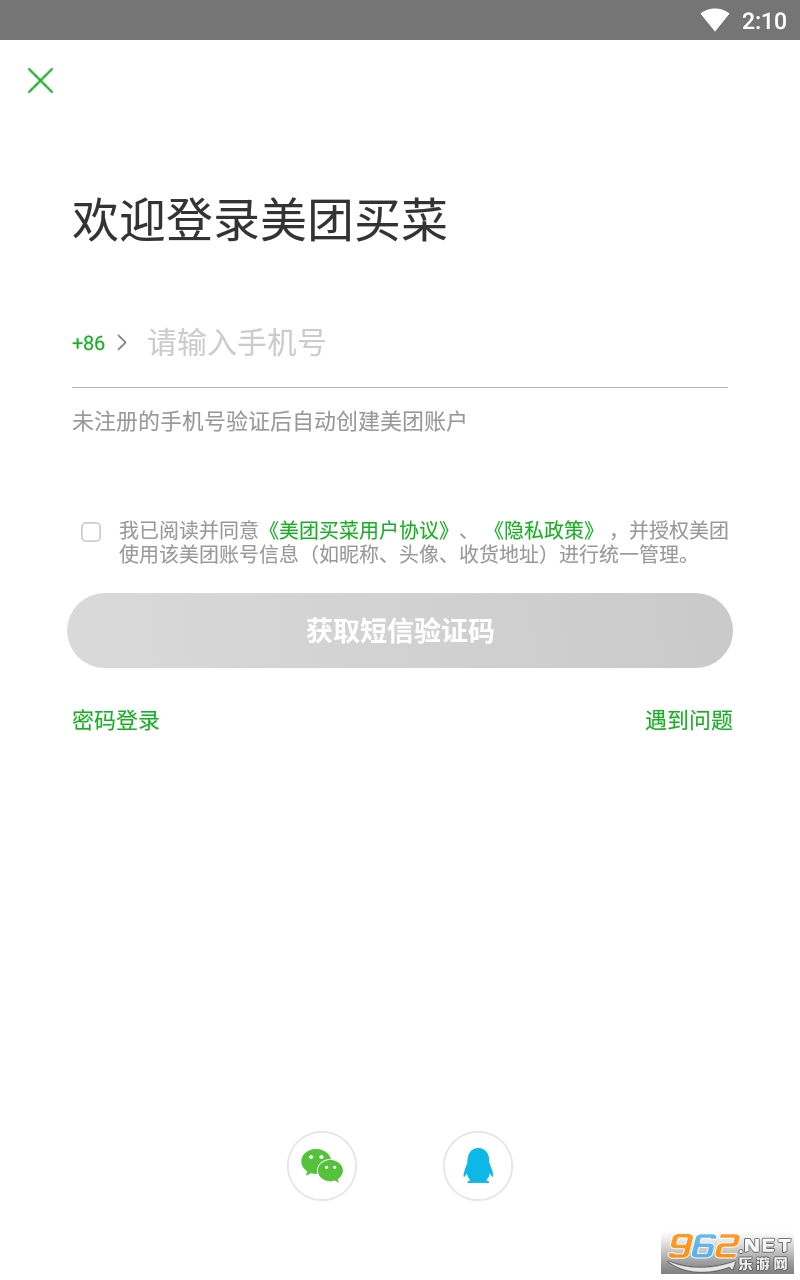Open the +86 country code selector
This screenshot has width=800, height=1280.
100,343
